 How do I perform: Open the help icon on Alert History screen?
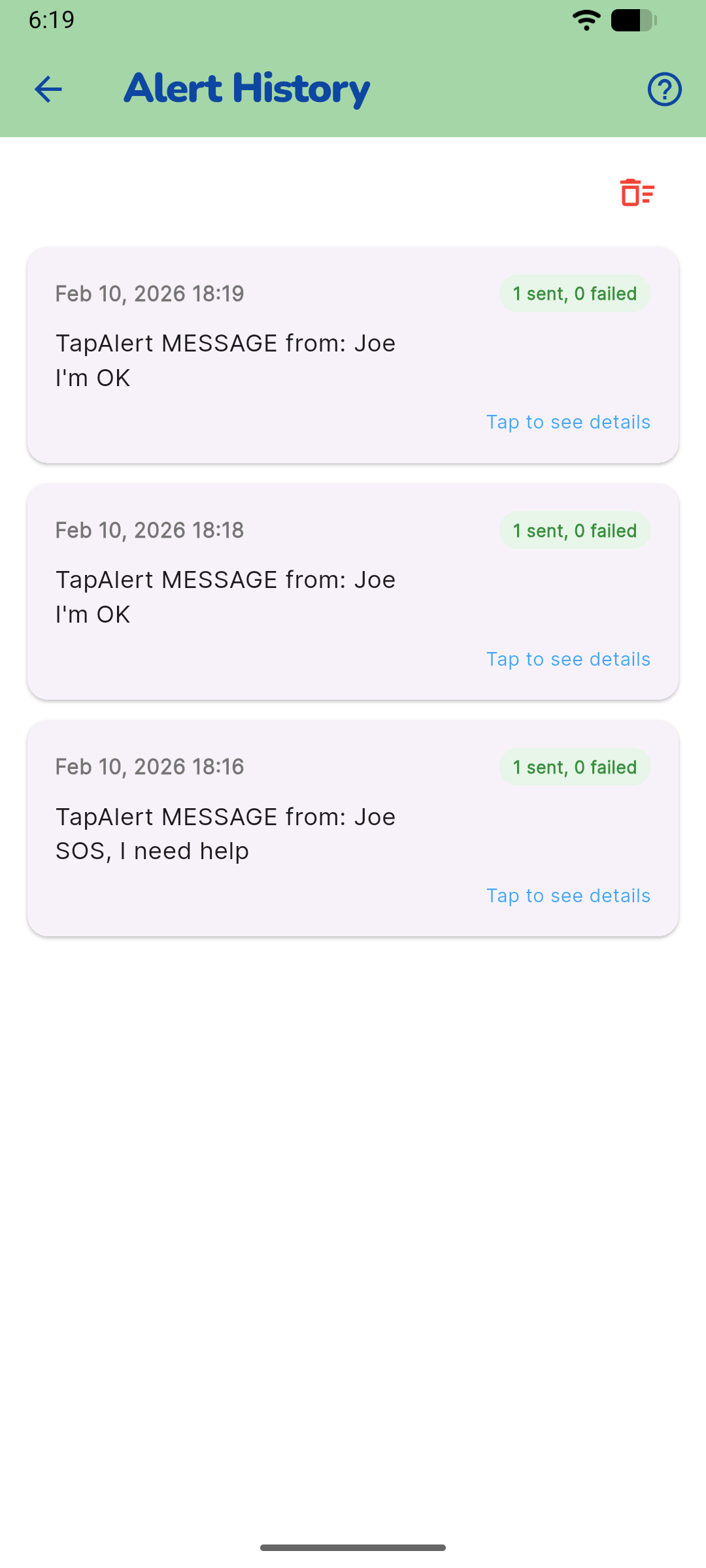[x=664, y=89]
